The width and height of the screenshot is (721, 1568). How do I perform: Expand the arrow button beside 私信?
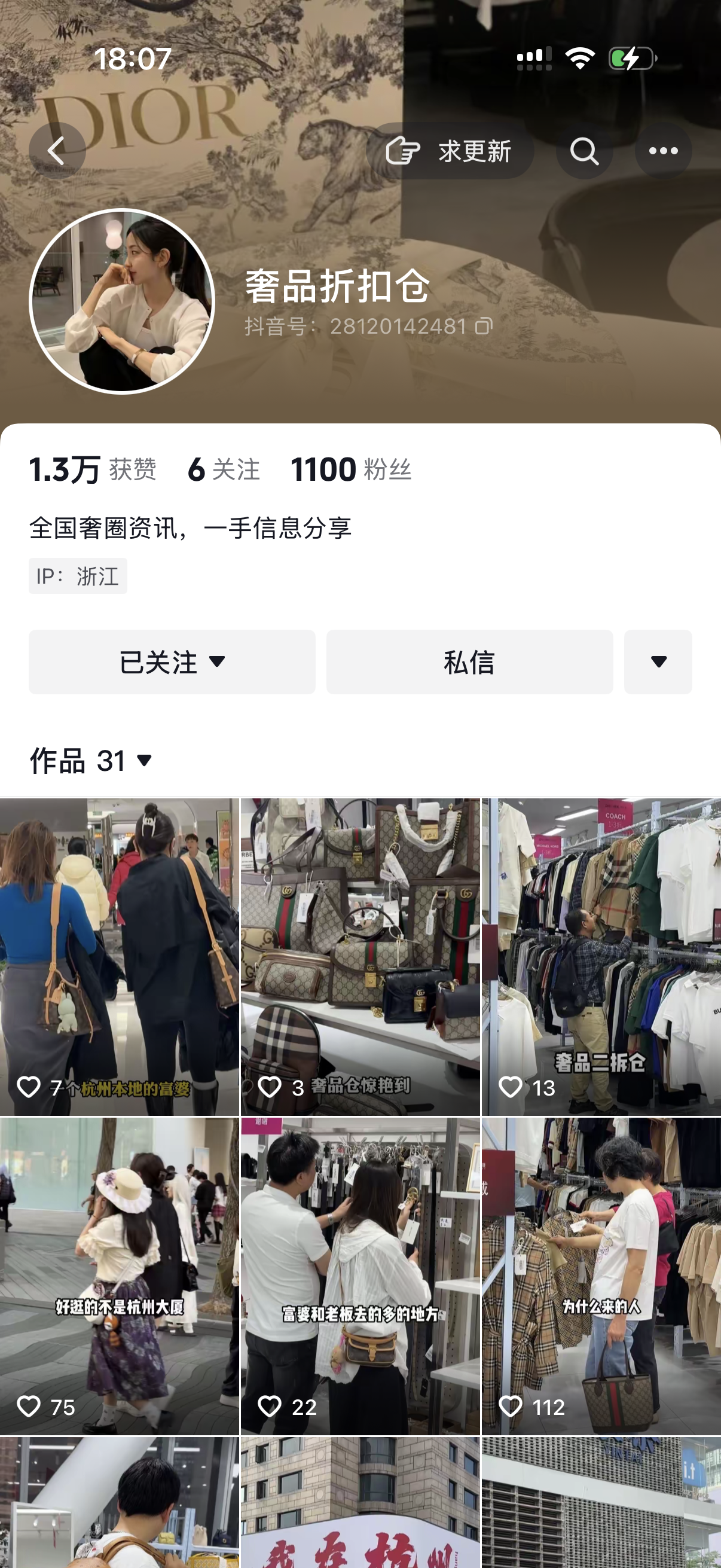coord(658,661)
